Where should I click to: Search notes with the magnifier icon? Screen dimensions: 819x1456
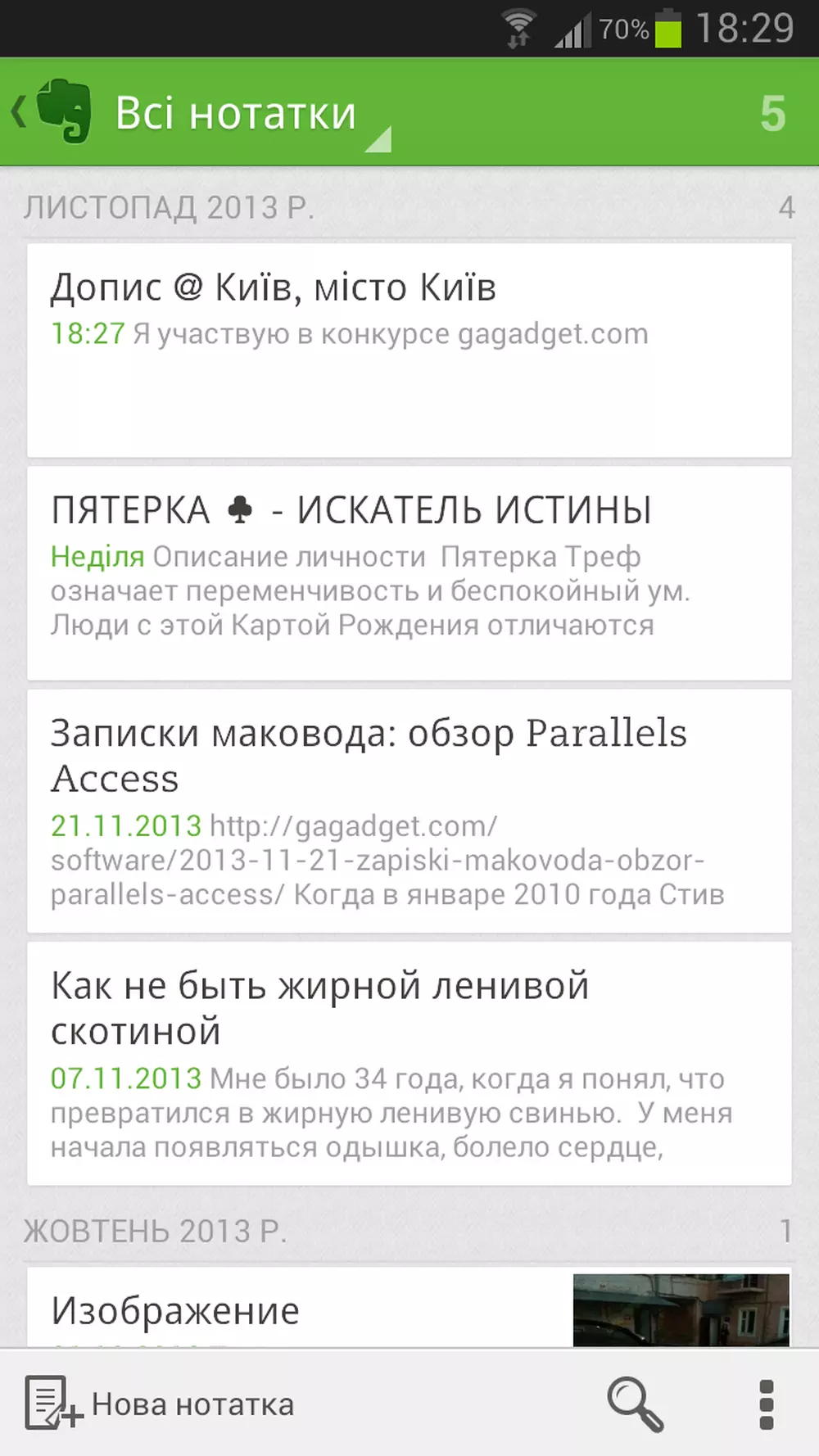(635, 1404)
